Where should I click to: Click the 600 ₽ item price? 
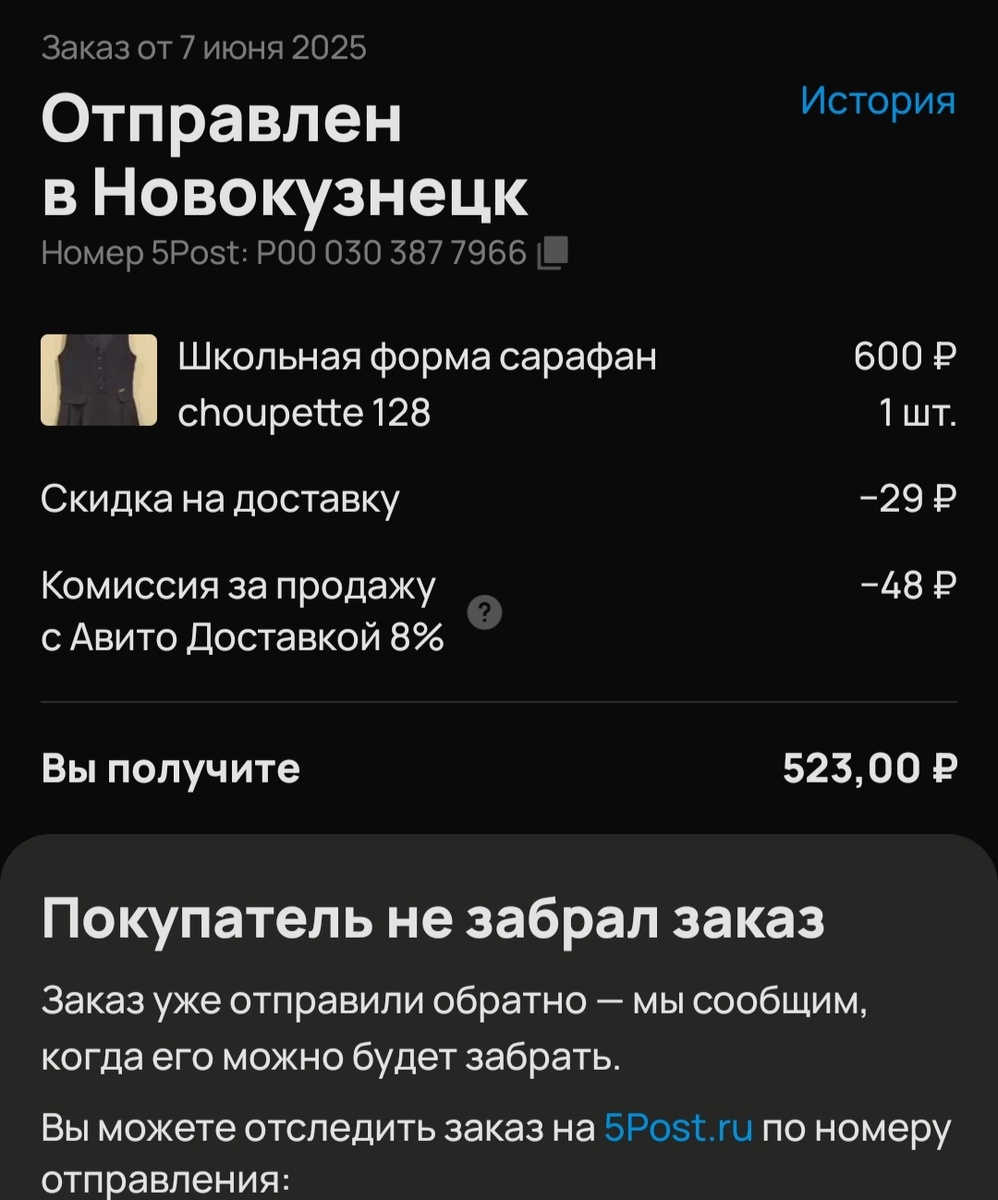point(905,355)
